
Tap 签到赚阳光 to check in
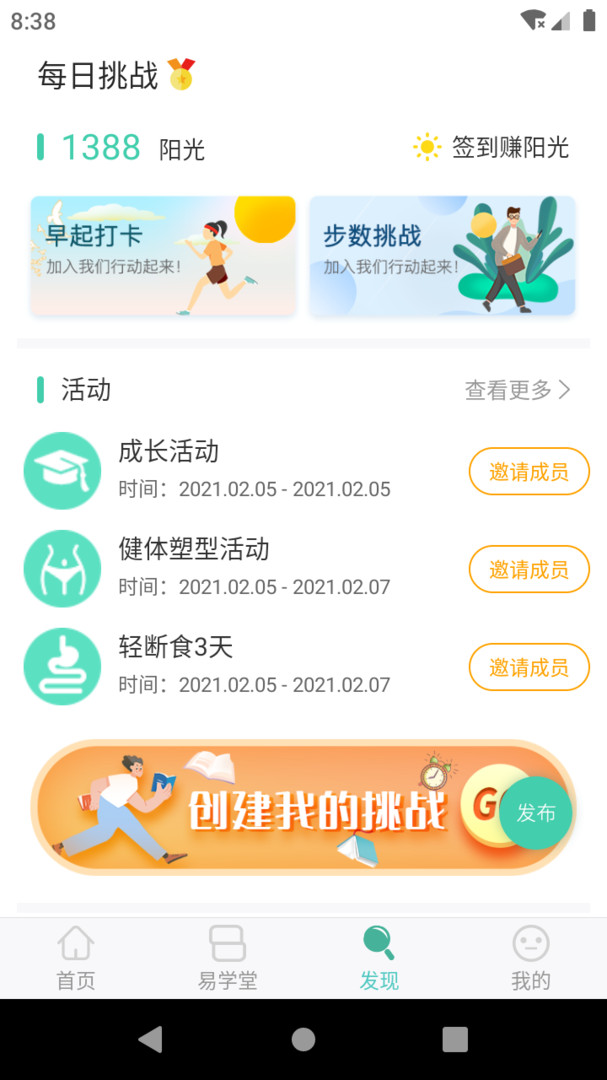click(x=491, y=148)
